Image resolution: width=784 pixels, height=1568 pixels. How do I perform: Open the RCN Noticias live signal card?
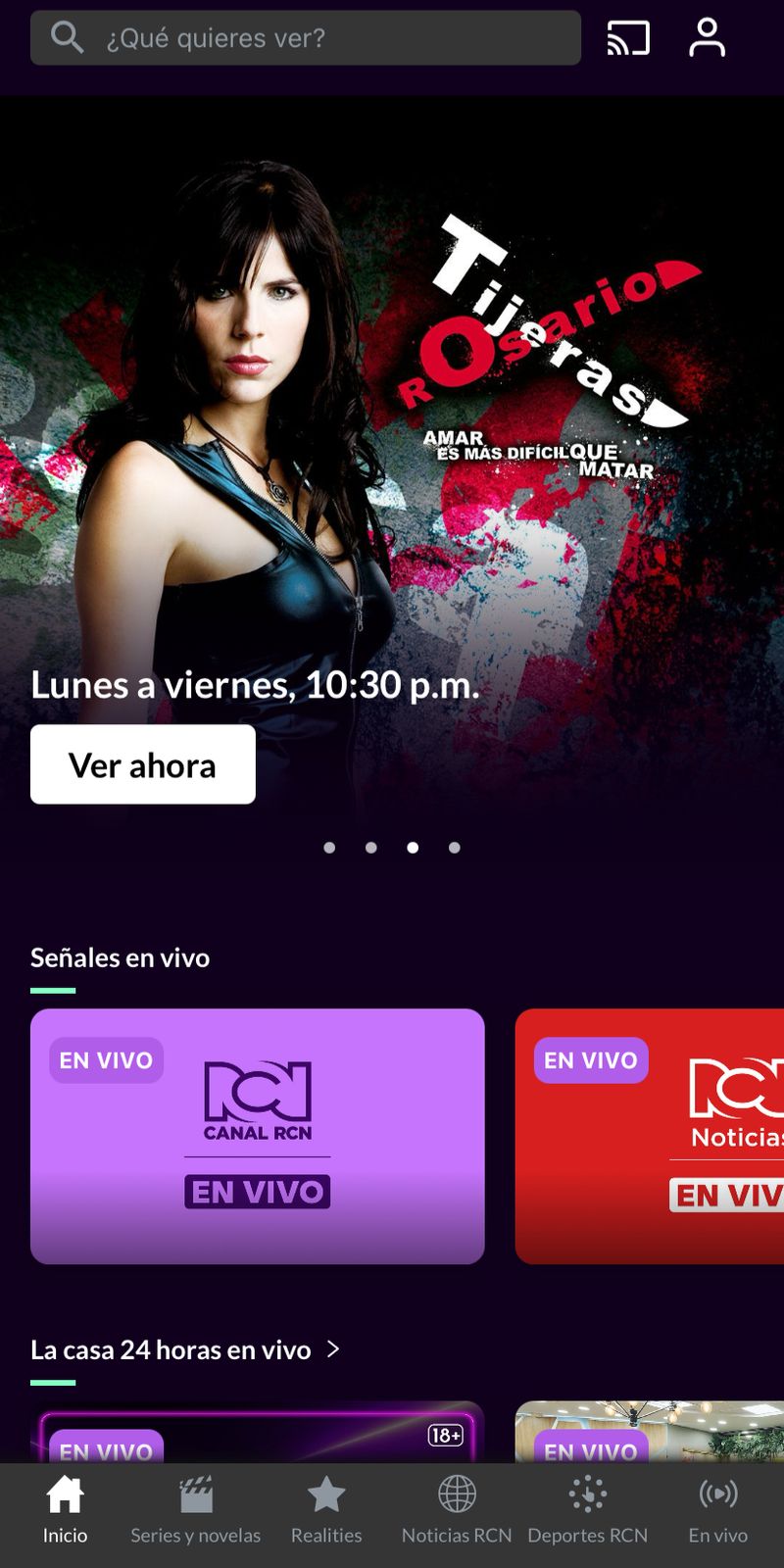point(649,1137)
